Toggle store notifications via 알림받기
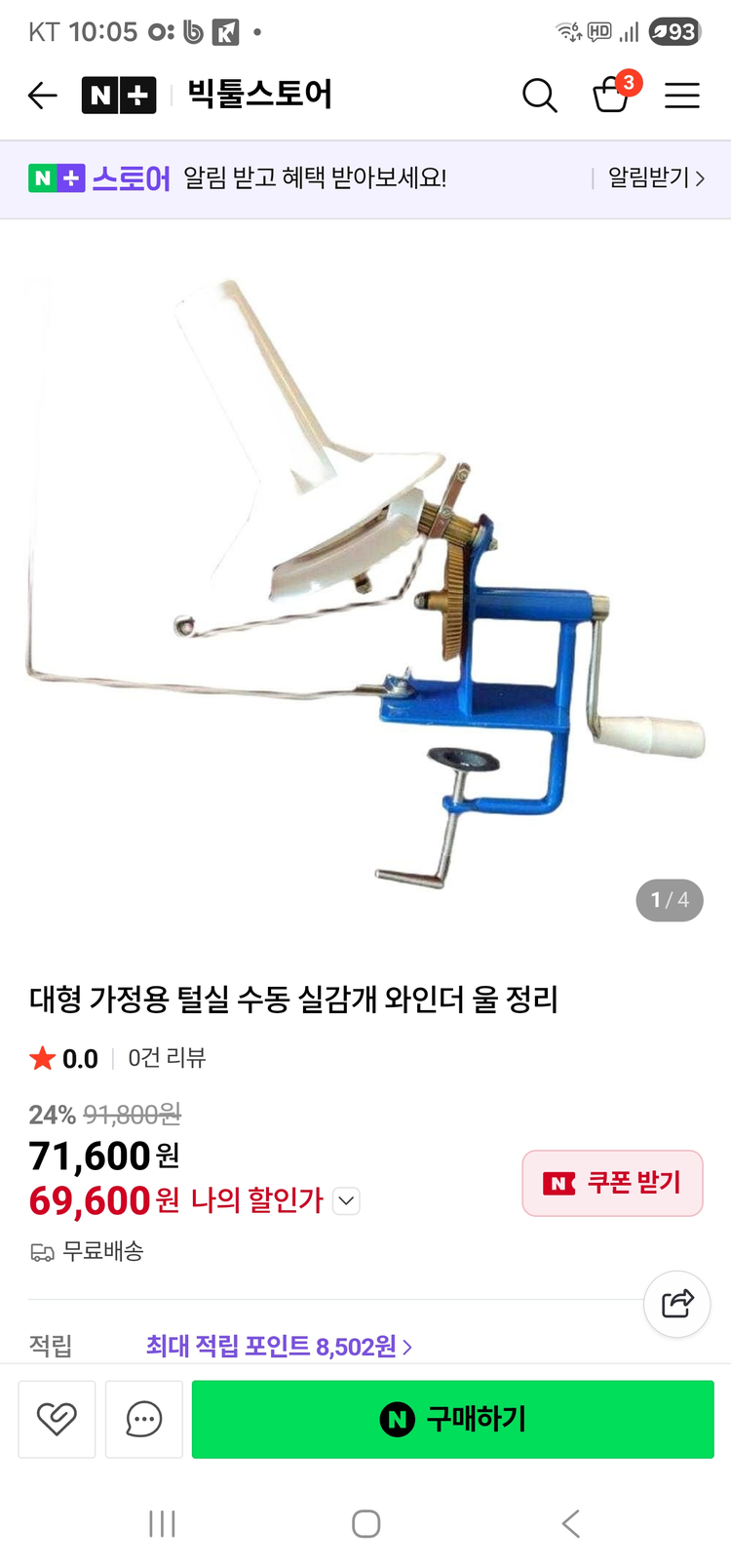This screenshot has width=731, height=1568. (x=651, y=178)
